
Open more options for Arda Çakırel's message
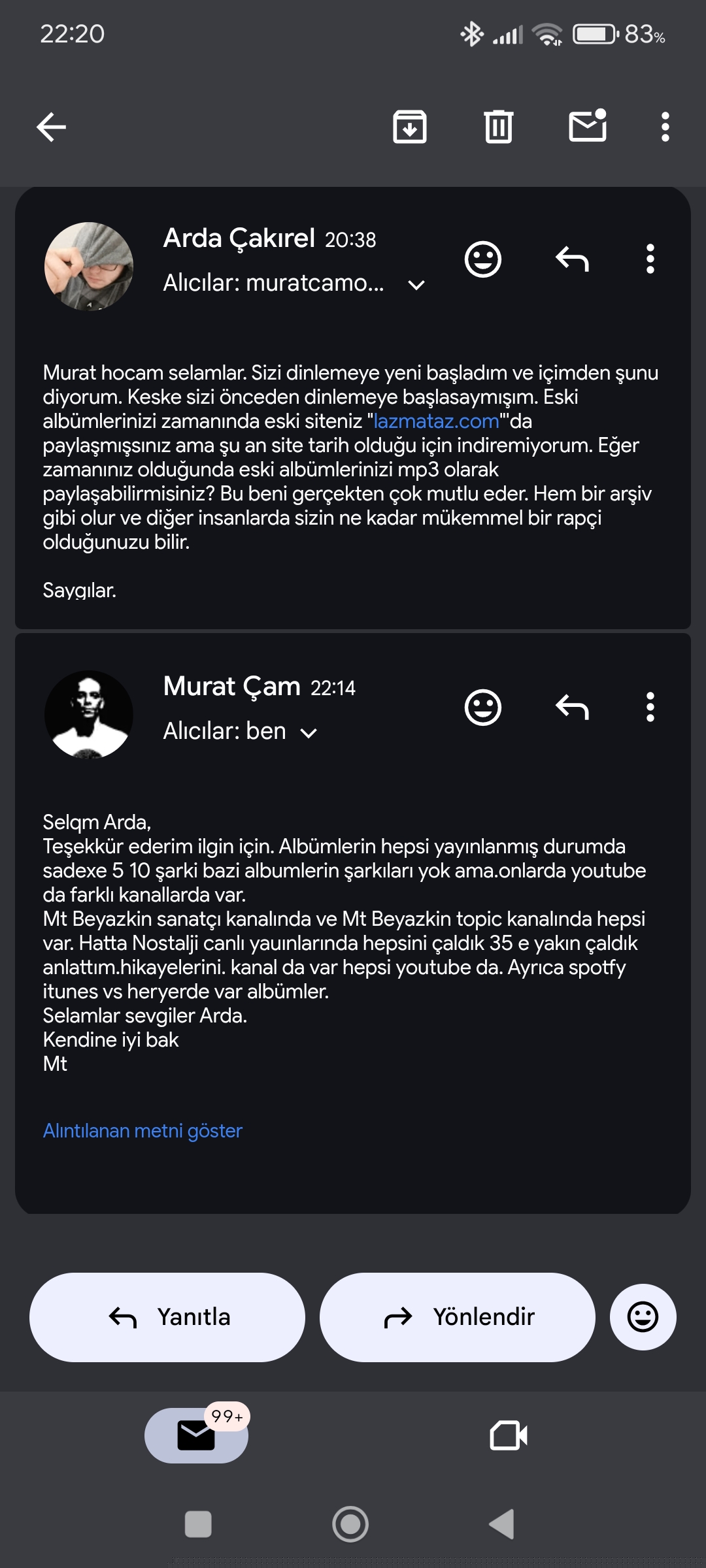pyautogui.click(x=650, y=259)
